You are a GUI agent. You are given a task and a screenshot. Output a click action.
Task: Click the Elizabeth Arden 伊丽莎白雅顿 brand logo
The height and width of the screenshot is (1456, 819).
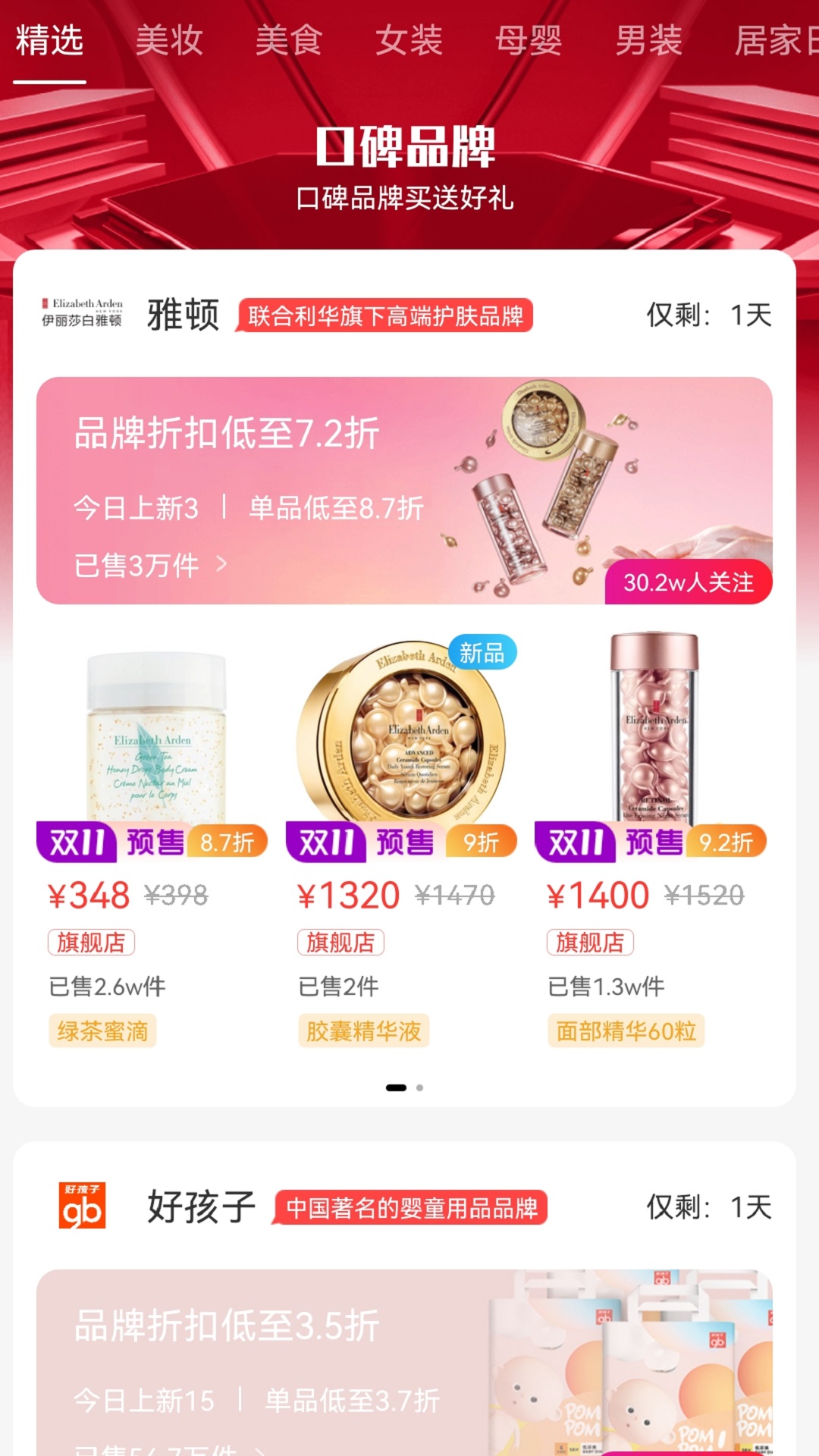click(85, 311)
